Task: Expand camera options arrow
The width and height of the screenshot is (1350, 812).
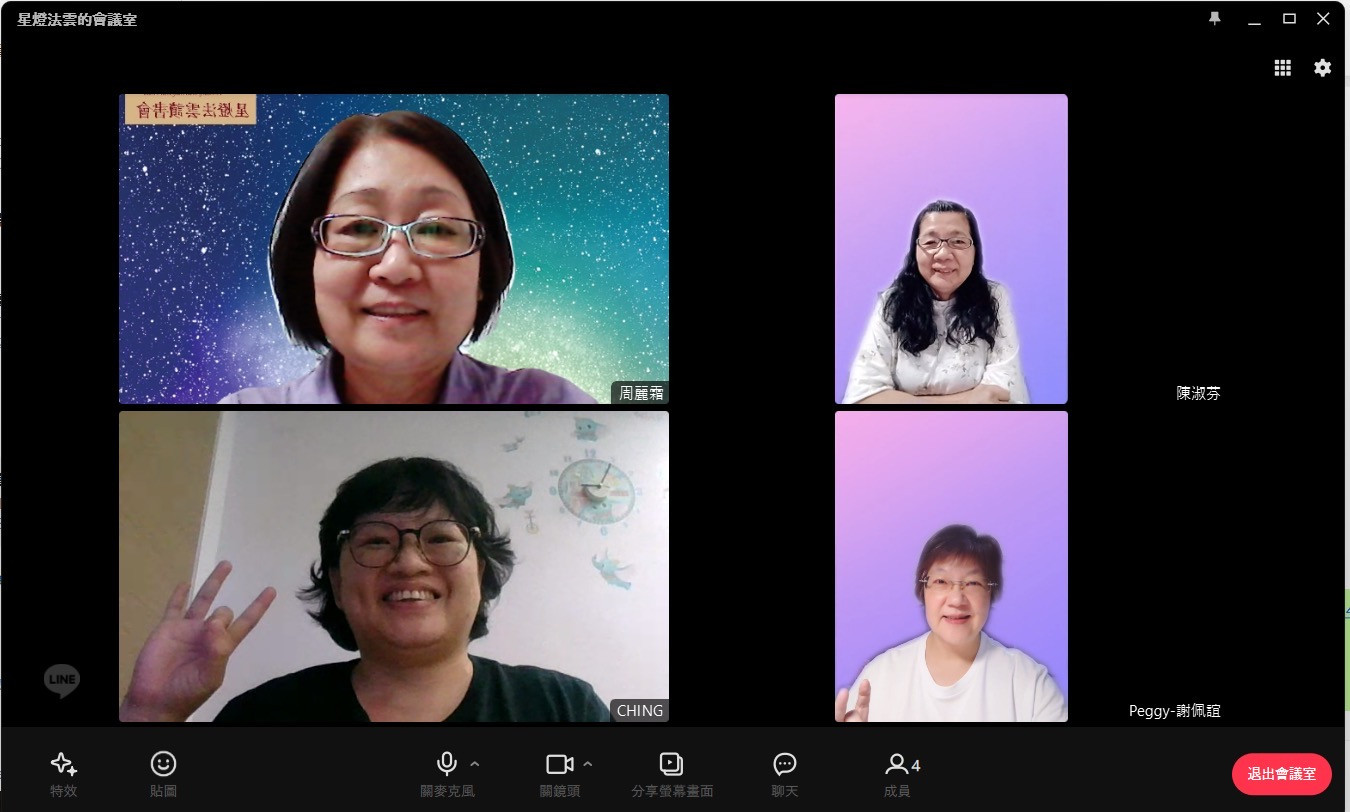Action: pos(588,764)
